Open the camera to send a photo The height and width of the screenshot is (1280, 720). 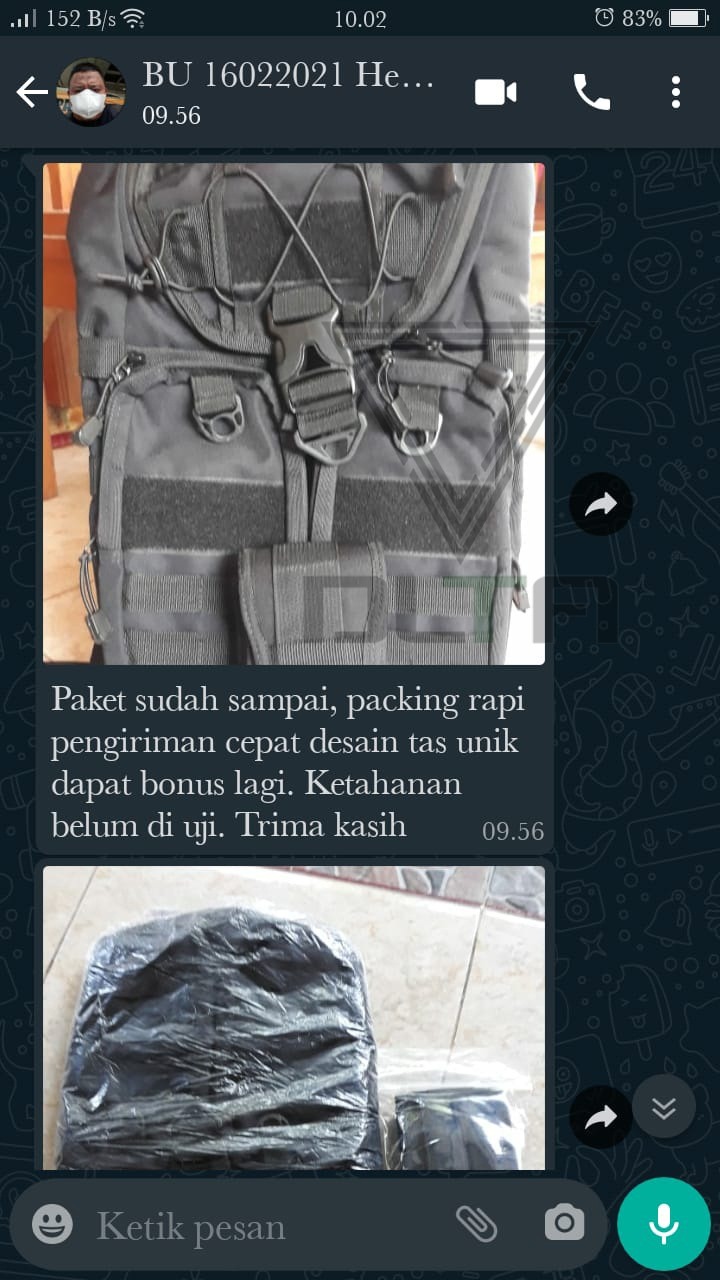click(564, 1223)
